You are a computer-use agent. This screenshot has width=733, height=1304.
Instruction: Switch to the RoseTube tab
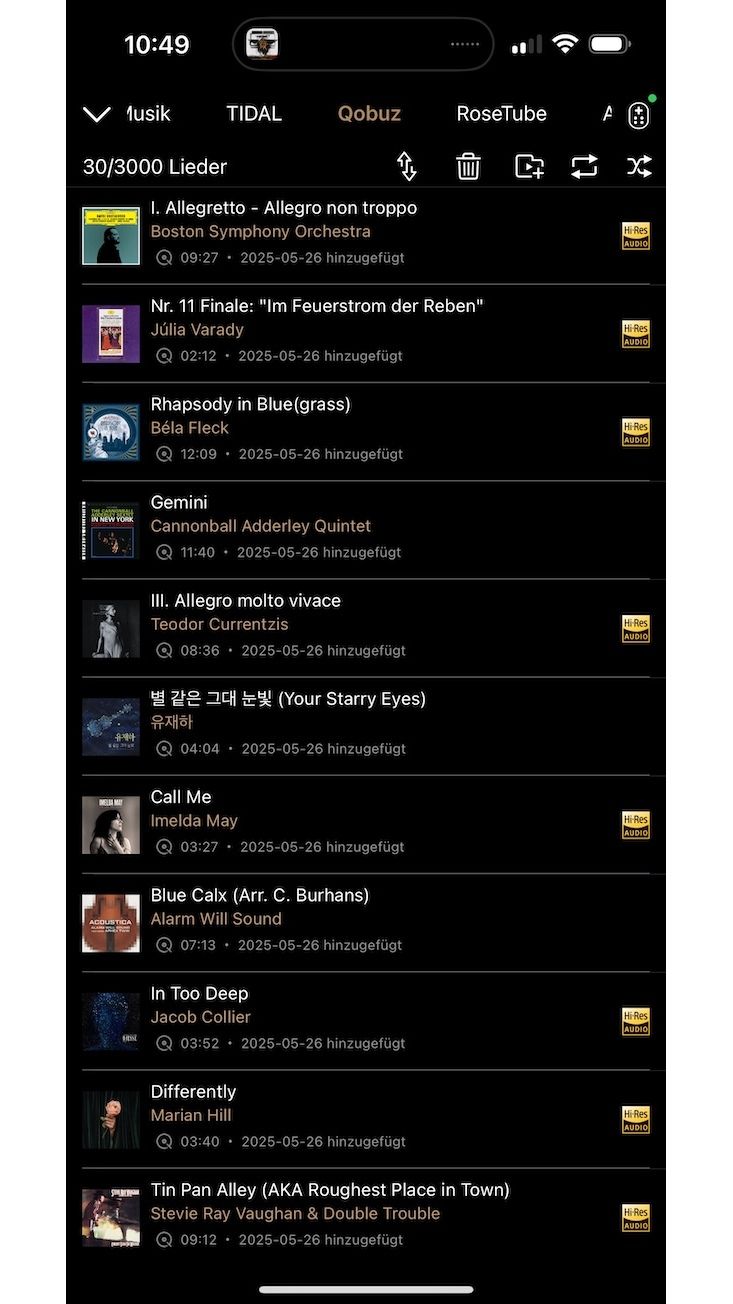[x=501, y=114]
